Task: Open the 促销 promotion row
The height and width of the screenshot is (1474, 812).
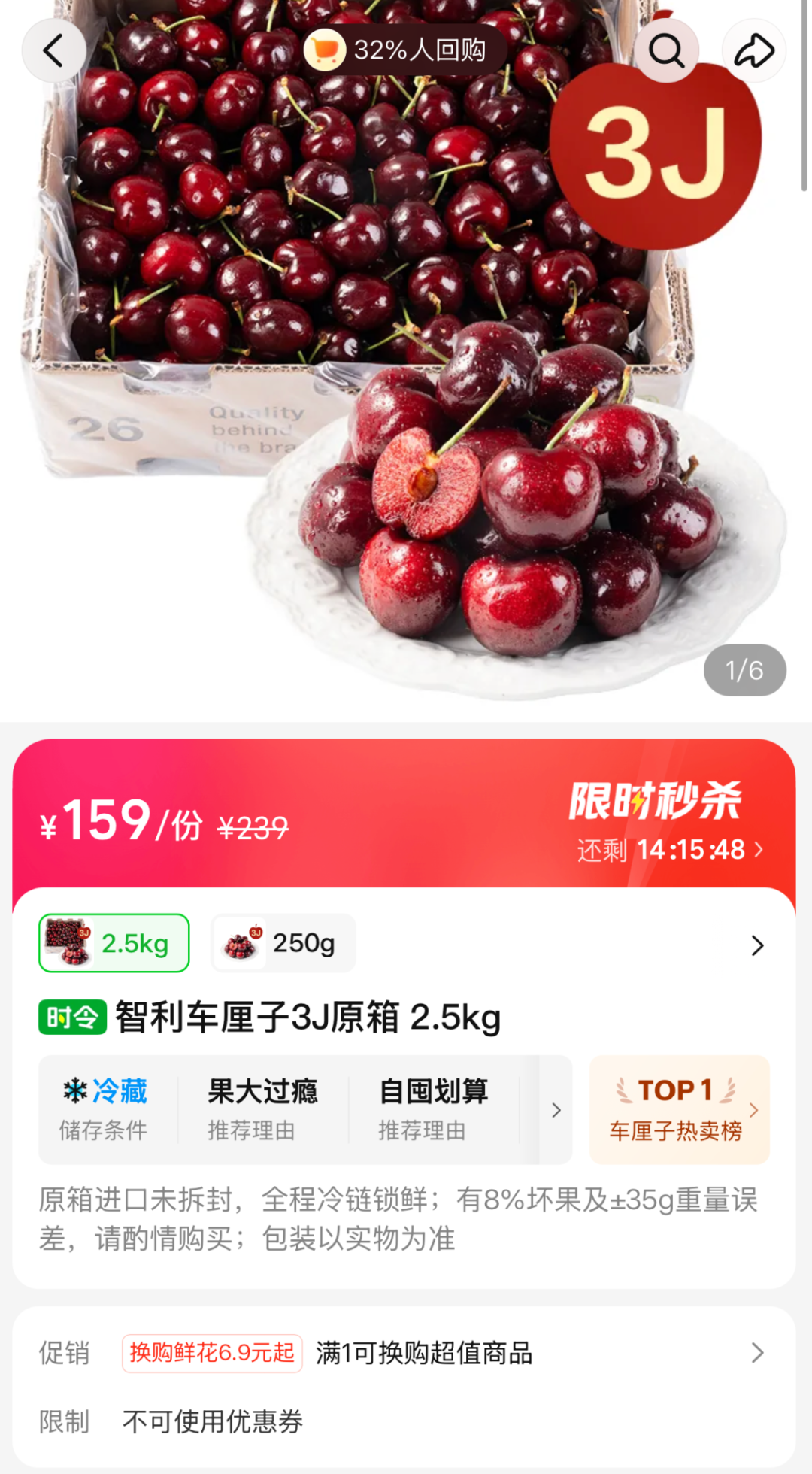Action: [404, 1353]
